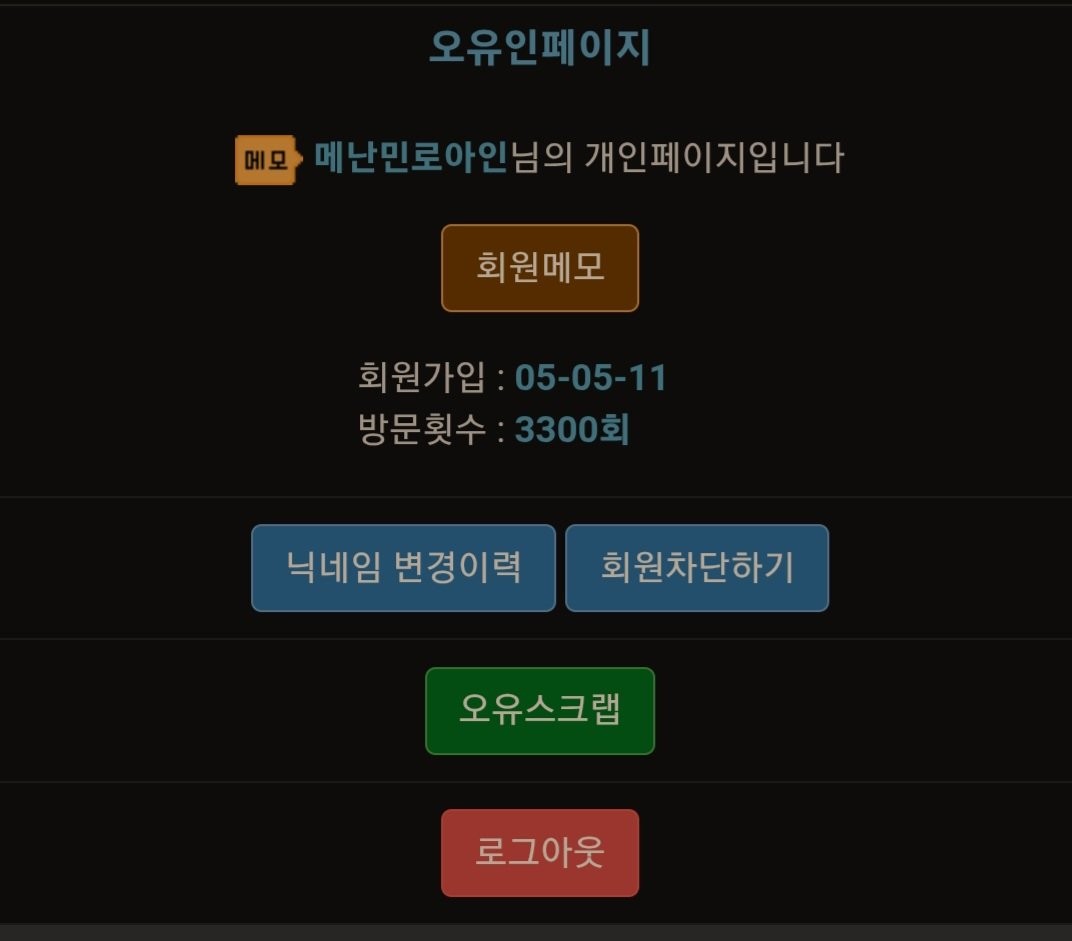The width and height of the screenshot is (1072, 941).
Task: View 닉네임 변경이력
Action: coord(403,568)
